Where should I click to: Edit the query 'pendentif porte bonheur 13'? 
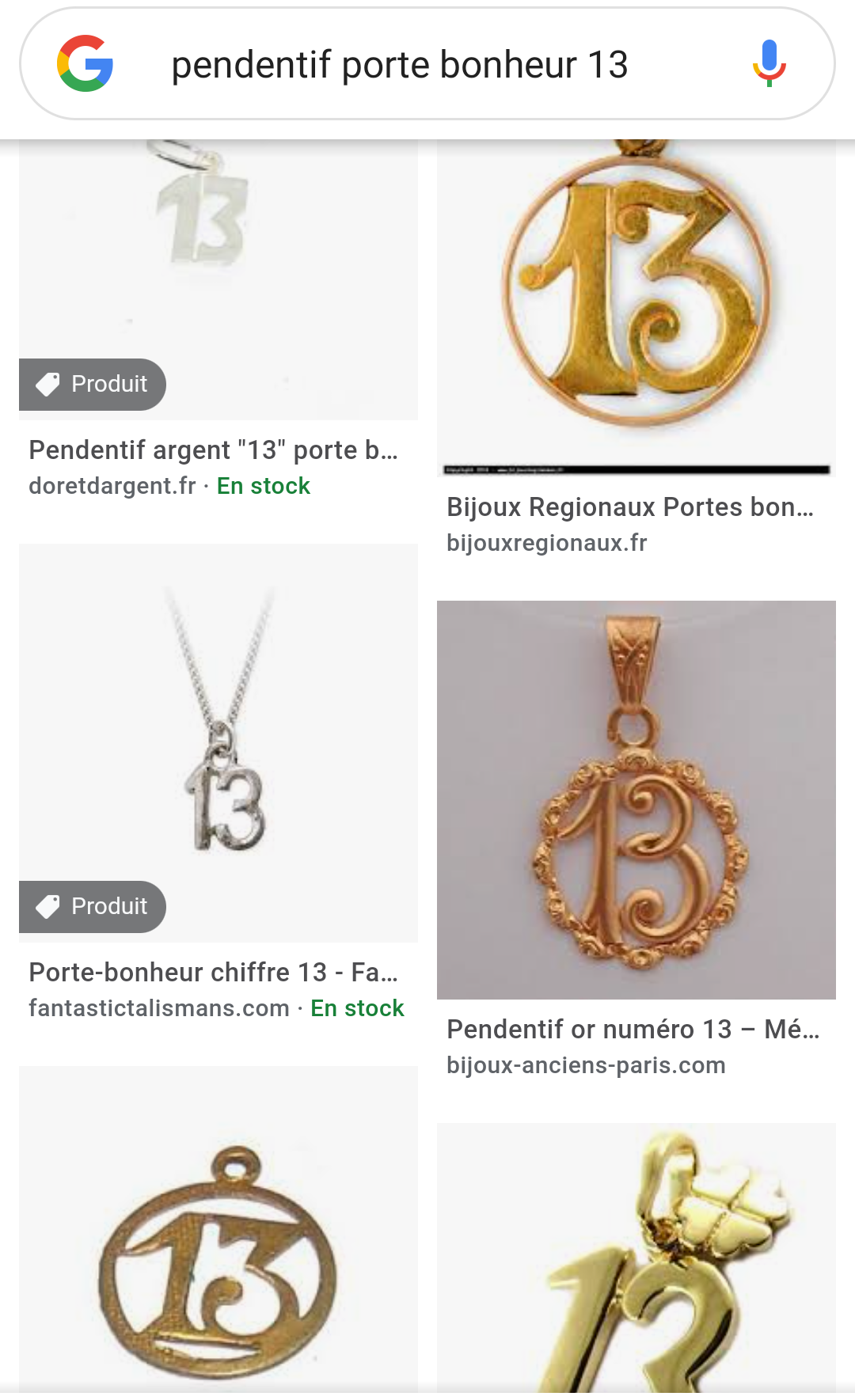click(x=399, y=65)
